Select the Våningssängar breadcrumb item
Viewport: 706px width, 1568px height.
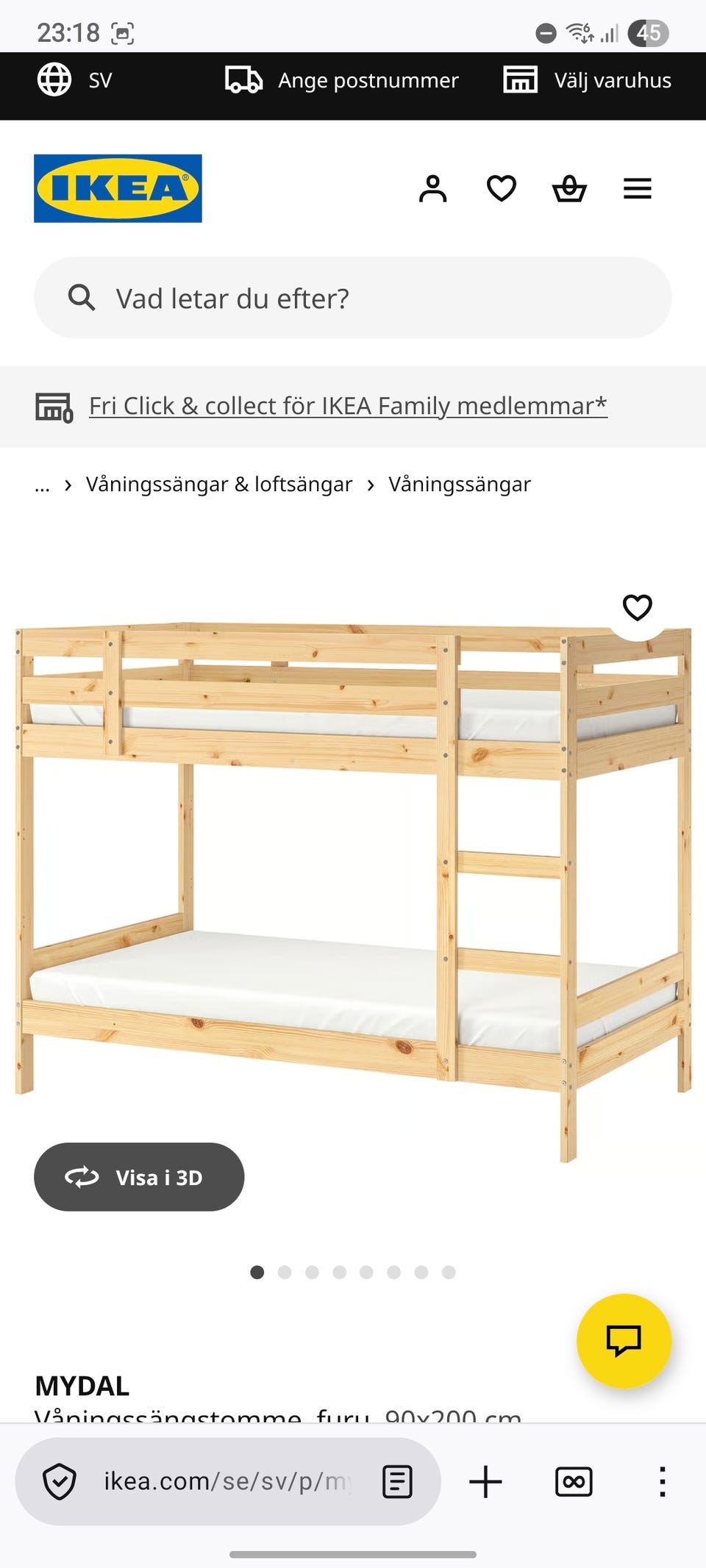click(460, 484)
